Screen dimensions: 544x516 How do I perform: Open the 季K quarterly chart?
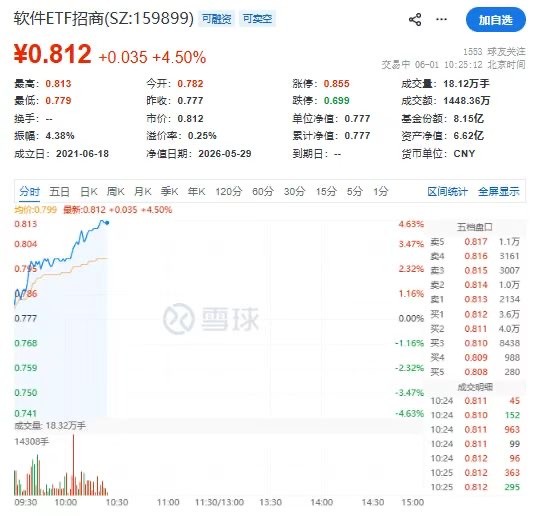(169, 192)
